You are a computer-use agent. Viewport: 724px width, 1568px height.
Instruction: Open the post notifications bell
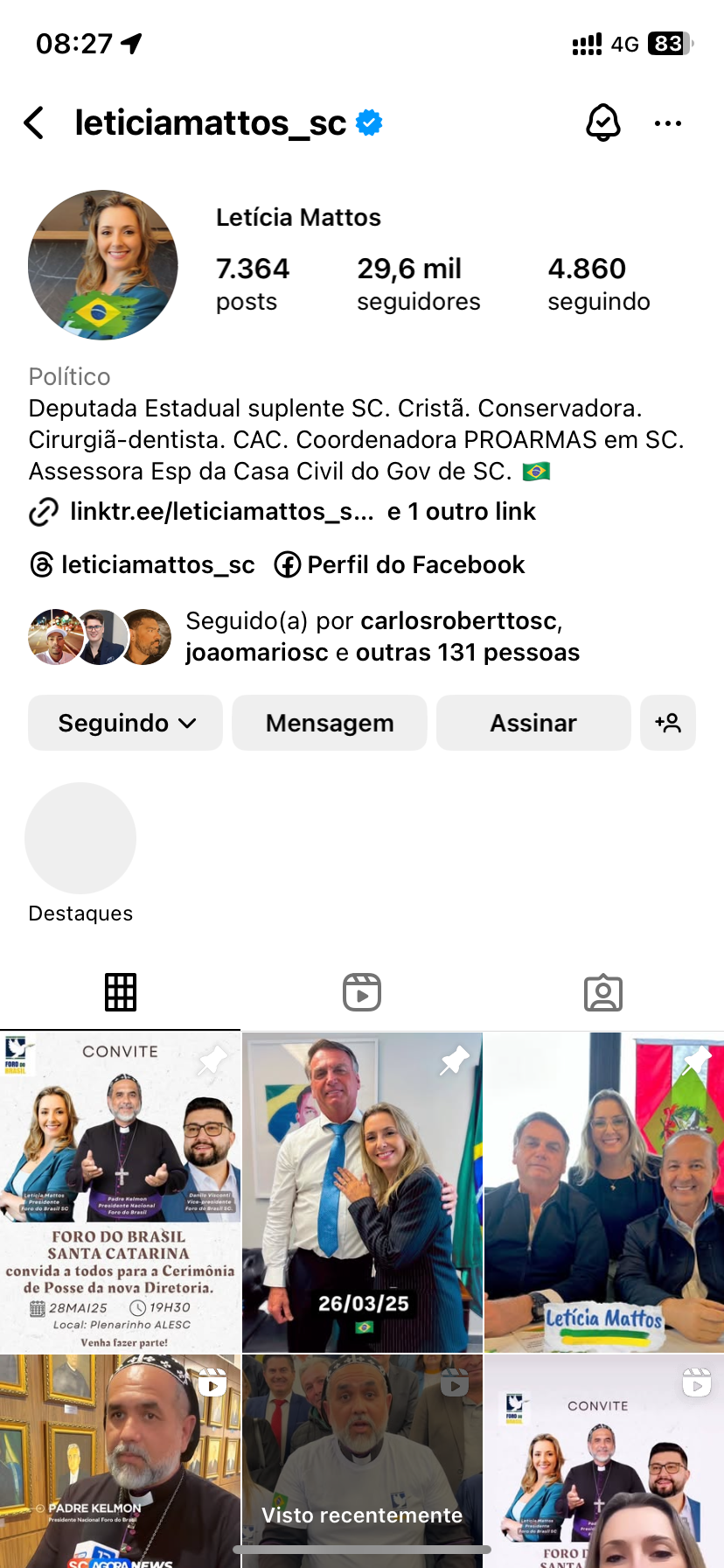pyautogui.click(x=602, y=123)
